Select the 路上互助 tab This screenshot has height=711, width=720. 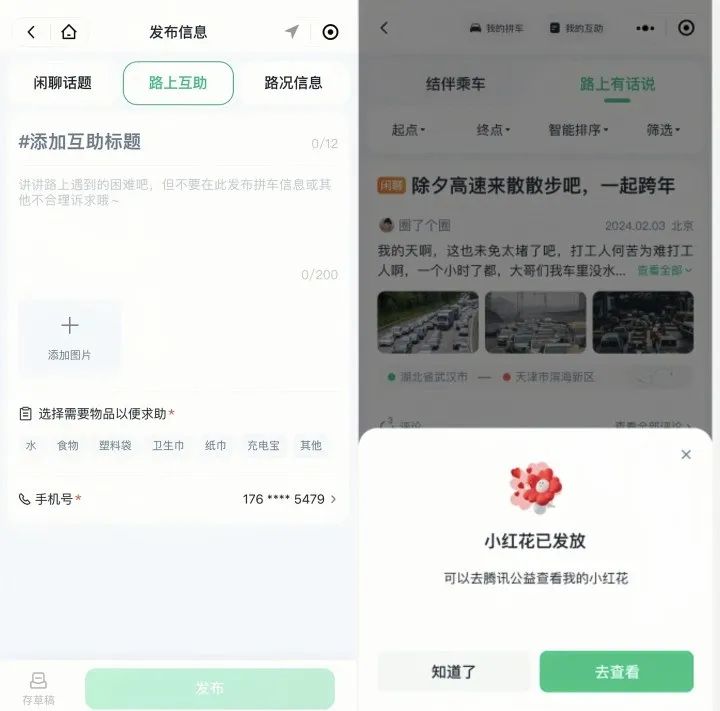pyautogui.click(x=178, y=83)
